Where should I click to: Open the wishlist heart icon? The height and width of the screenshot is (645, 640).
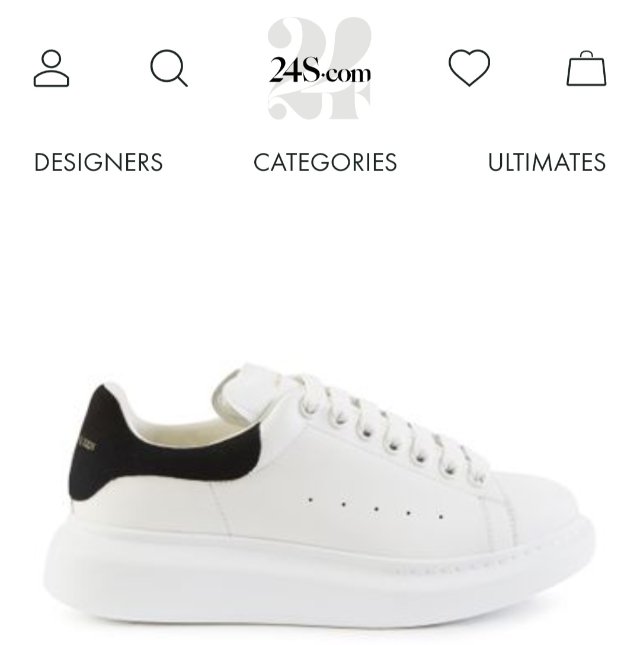[x=468, y=68]
